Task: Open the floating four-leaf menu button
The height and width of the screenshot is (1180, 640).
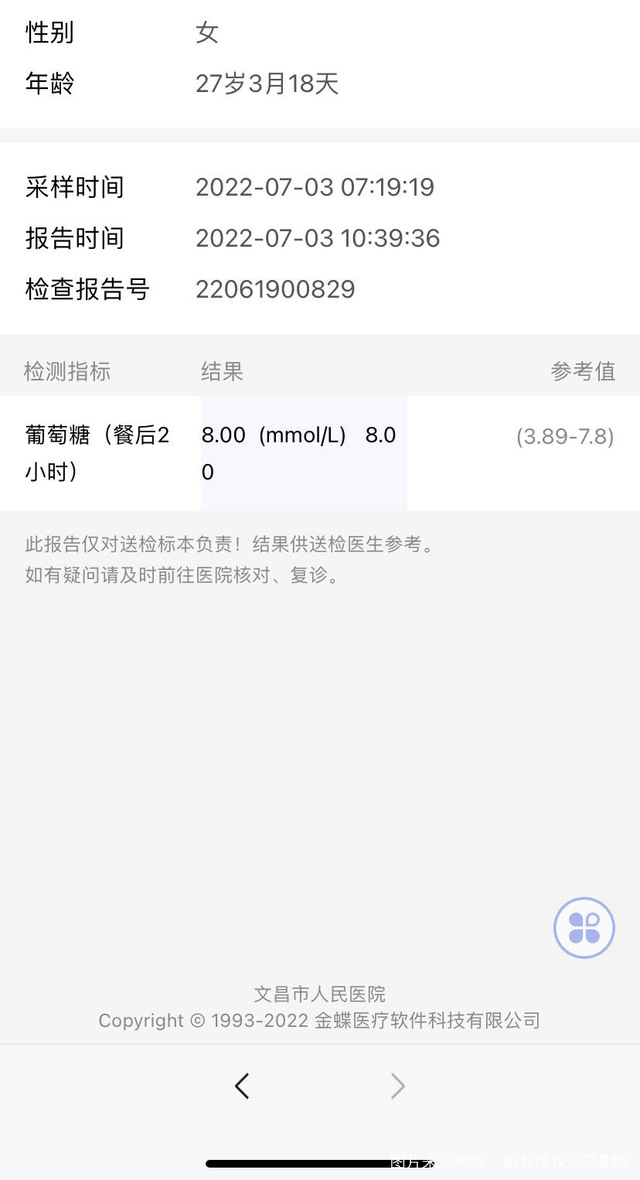Action: [584, 928]
